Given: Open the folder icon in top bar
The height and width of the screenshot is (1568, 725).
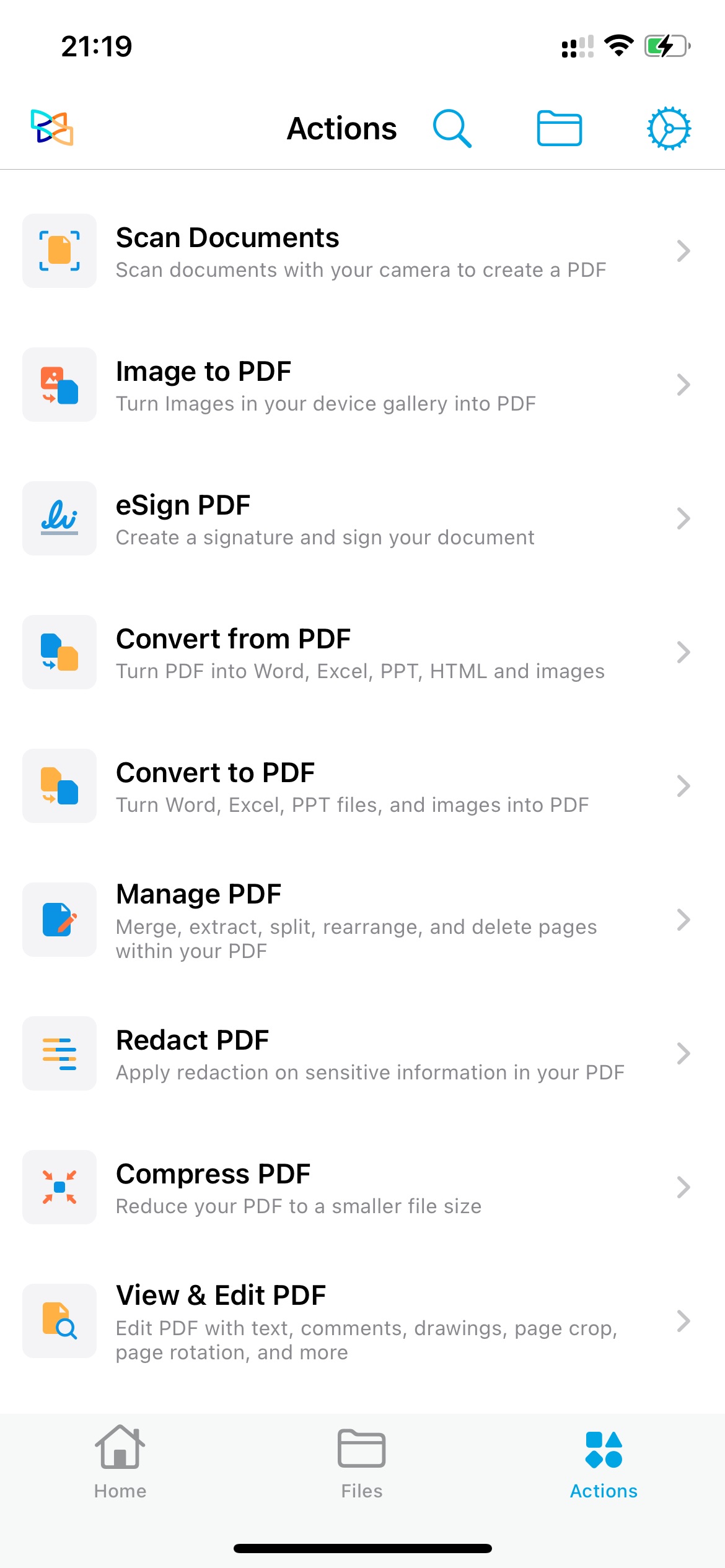Looking at the screenshot, I should pyautogui.click(x=559, y=129).
